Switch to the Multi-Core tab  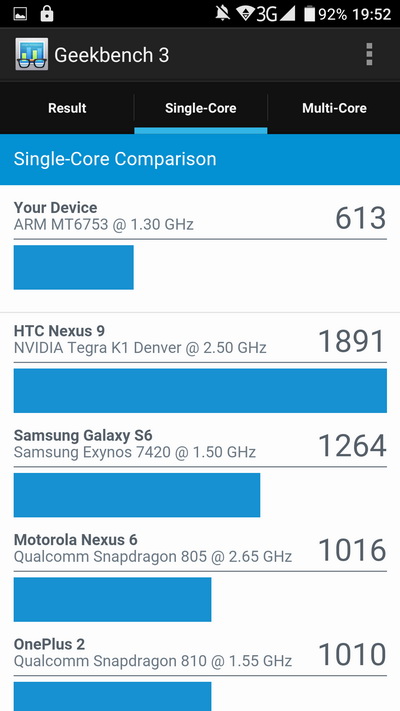[334, 108]
